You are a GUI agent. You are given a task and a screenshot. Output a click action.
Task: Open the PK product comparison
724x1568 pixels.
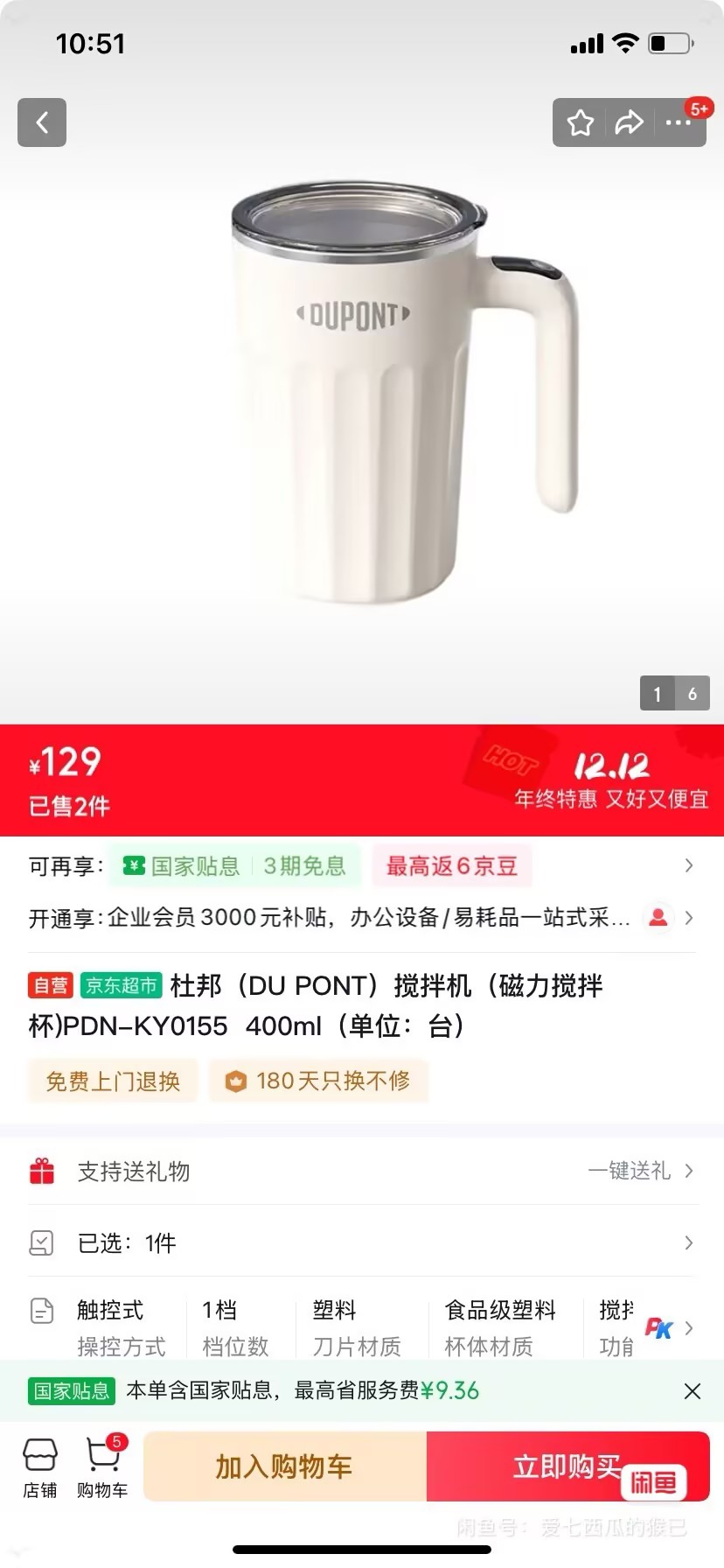(x=658, y=1328)
